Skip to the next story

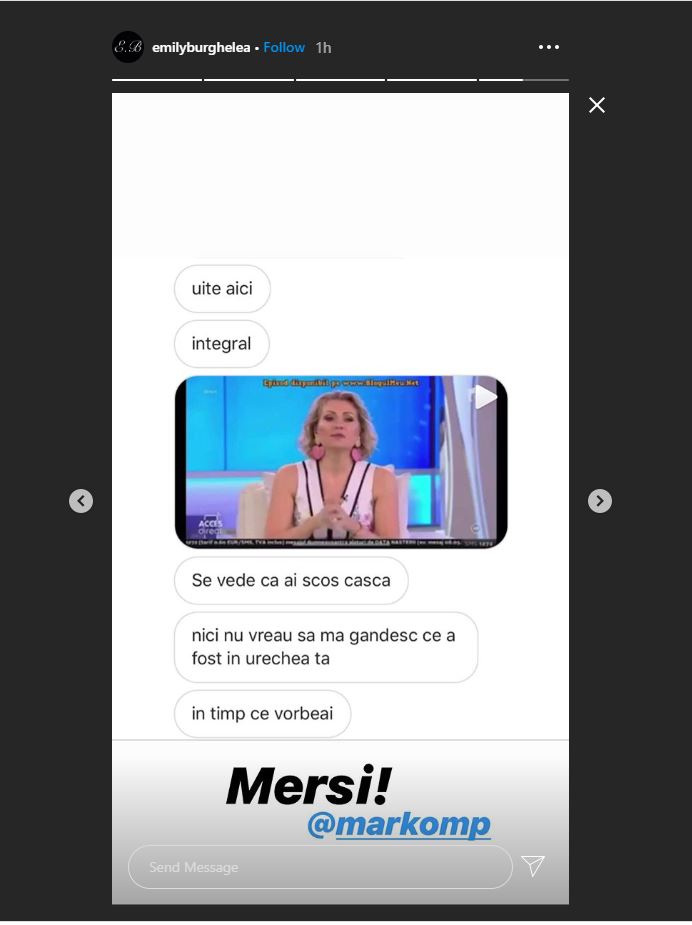600,501
